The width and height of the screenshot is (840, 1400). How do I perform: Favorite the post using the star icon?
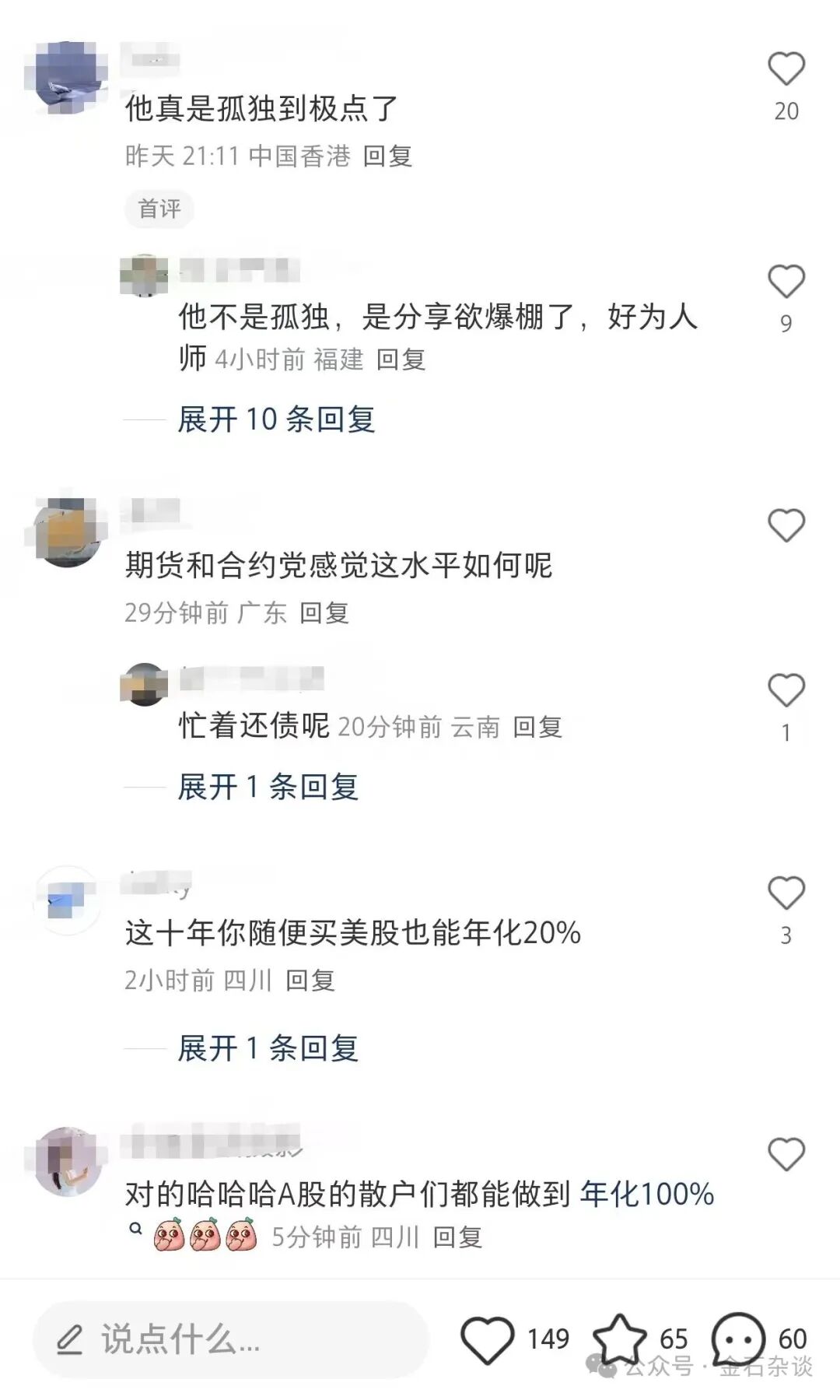click(620, 1339)
